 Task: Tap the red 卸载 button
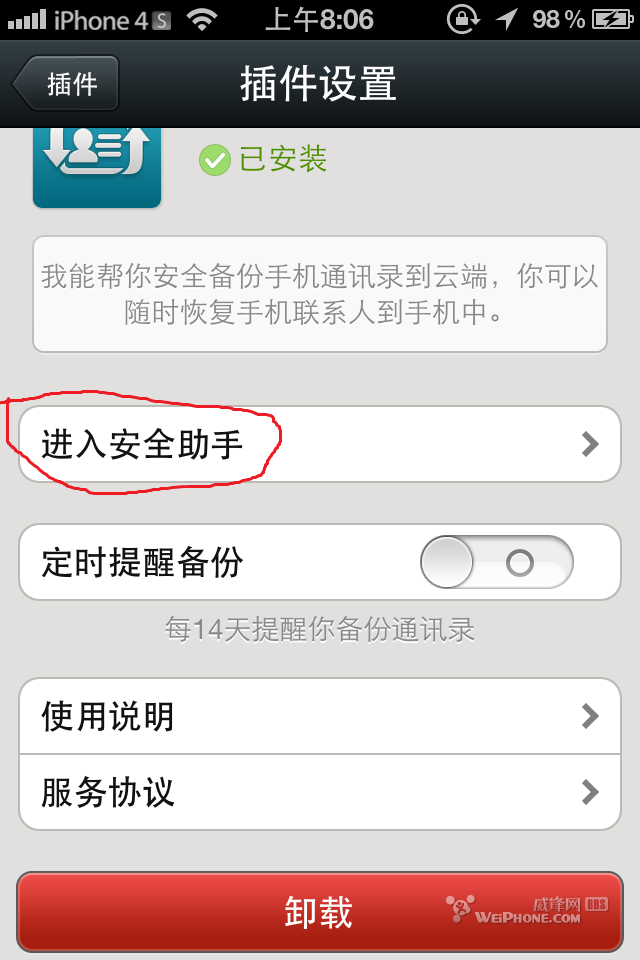click(x=320, y=912)
